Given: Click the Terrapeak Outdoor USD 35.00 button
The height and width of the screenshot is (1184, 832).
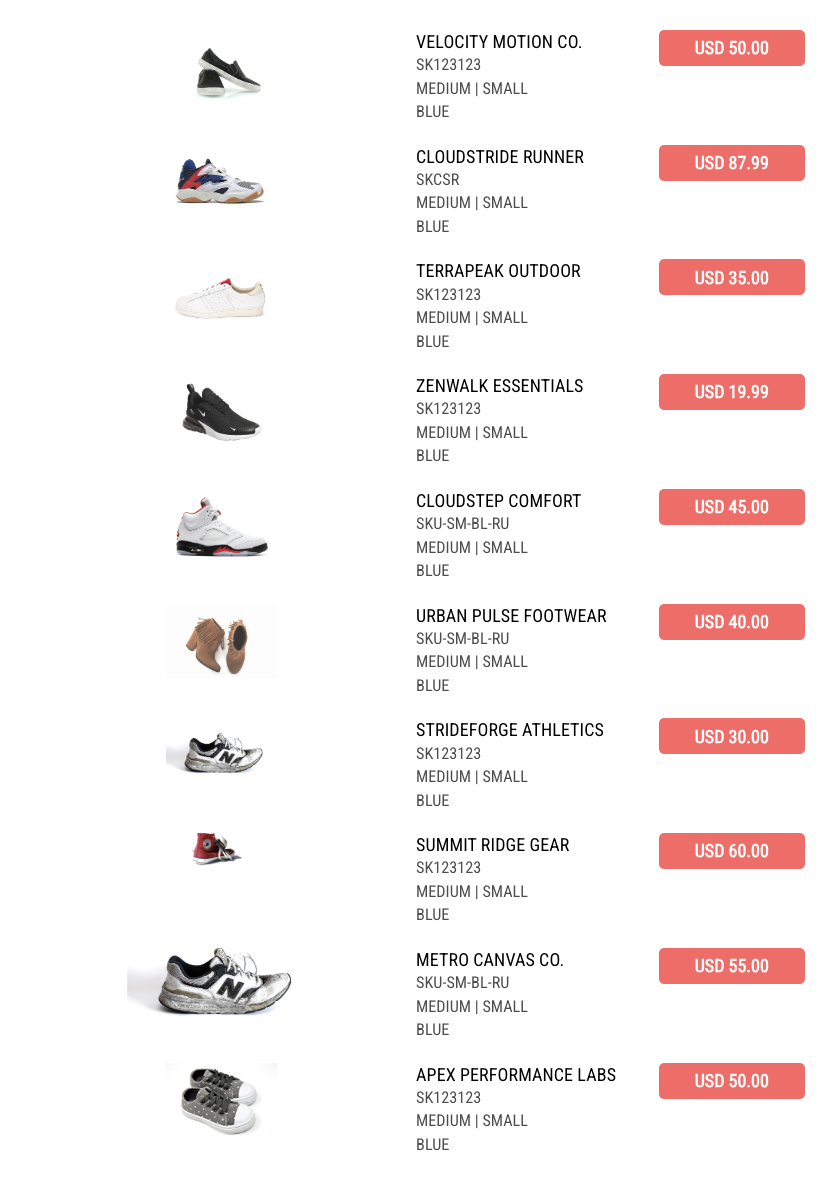Looking at the screenshot, I should coord(731,277).
